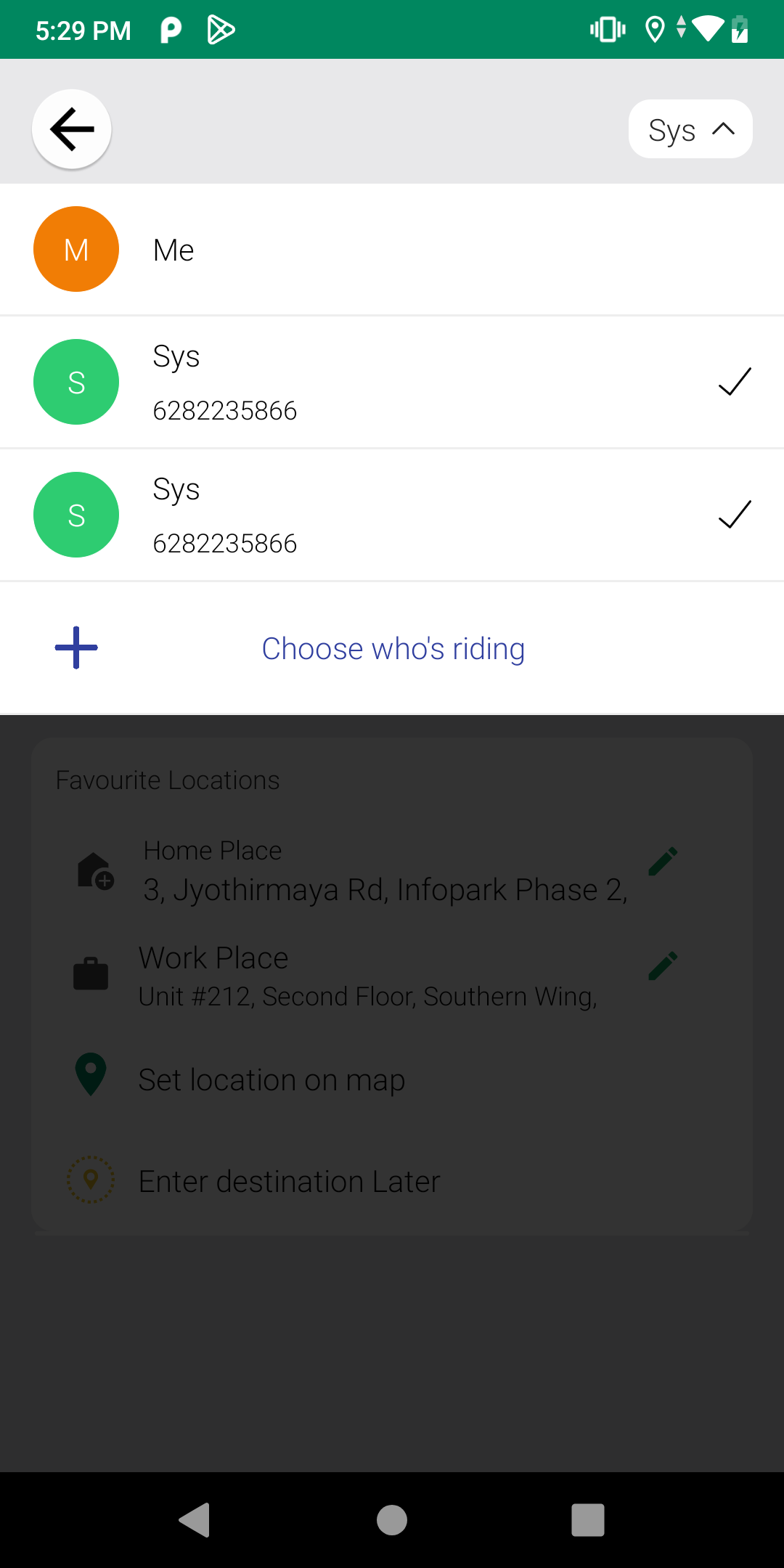Select Me as the rider
The height and width of the screenshot is (1568, 784).
392,250
